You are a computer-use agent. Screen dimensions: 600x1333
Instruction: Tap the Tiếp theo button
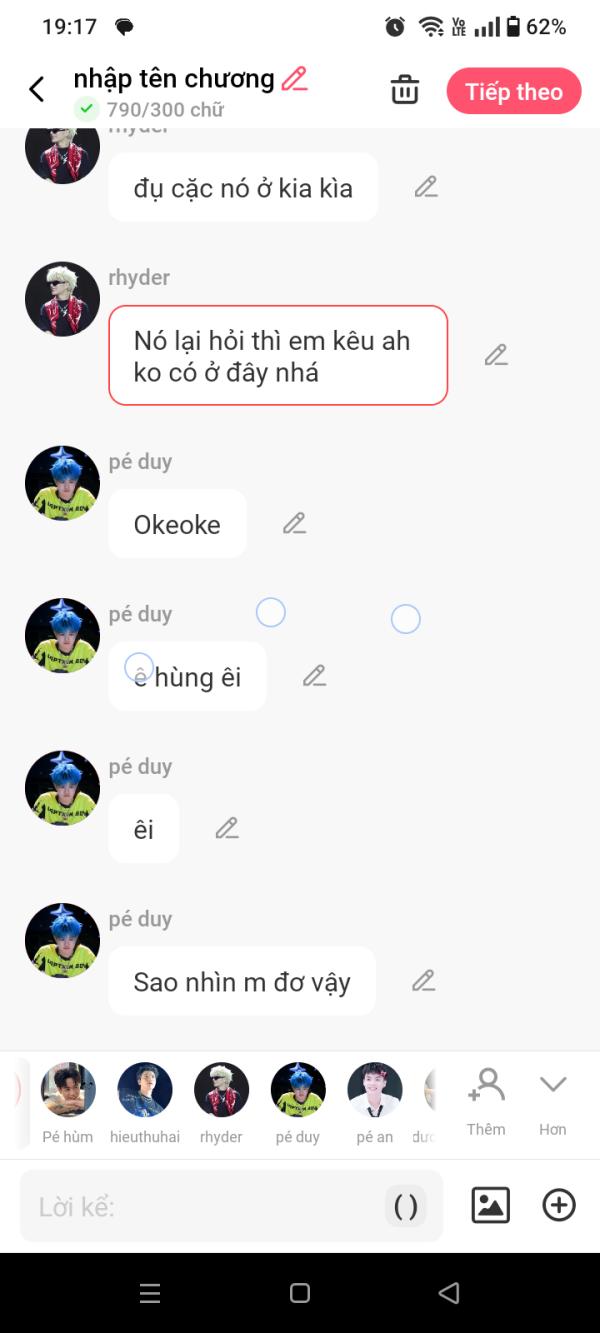pos(513,91)
